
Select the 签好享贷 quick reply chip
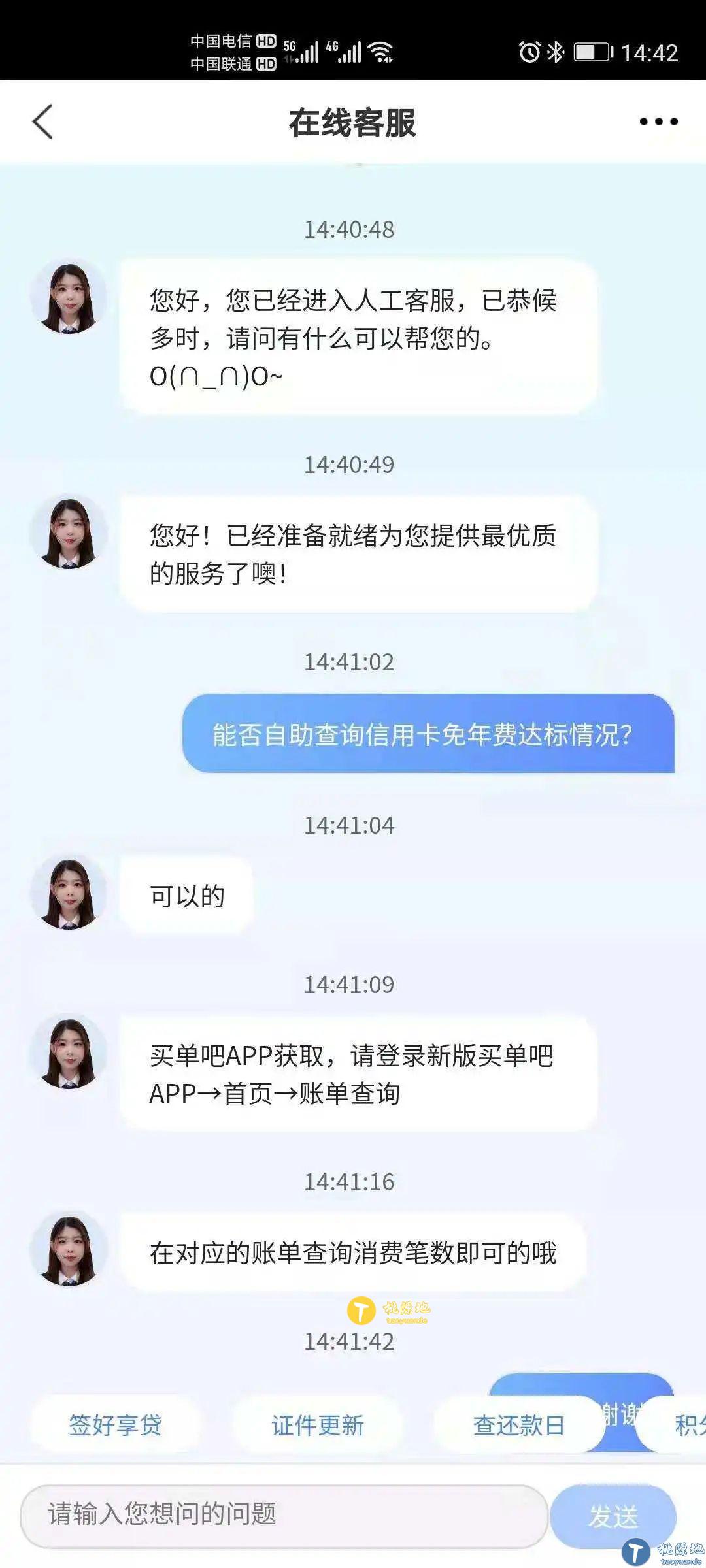(116, 1425)
